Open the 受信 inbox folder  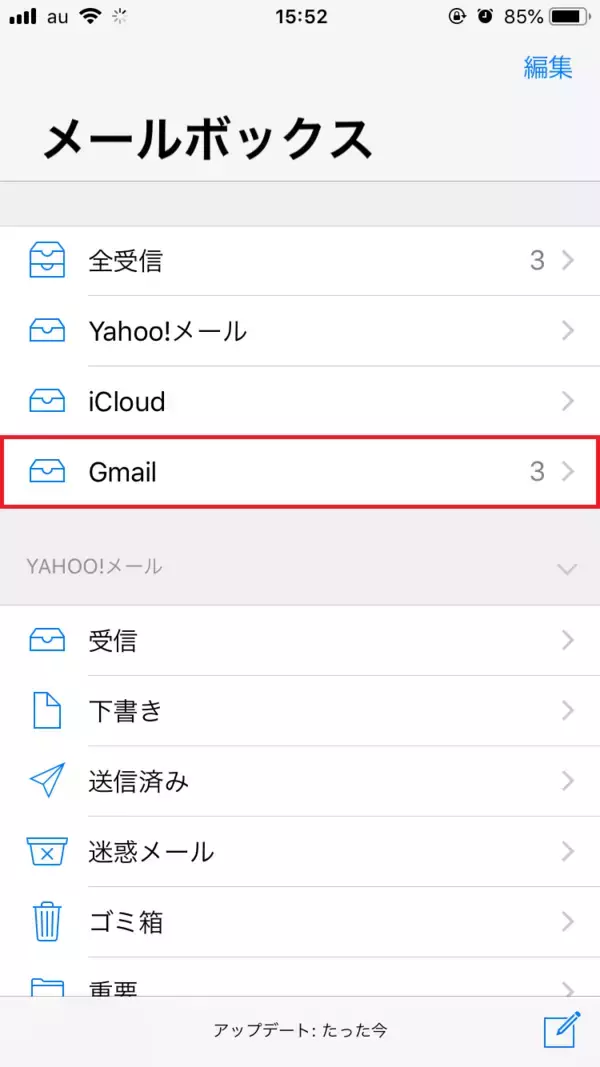[x=300, y=641]
